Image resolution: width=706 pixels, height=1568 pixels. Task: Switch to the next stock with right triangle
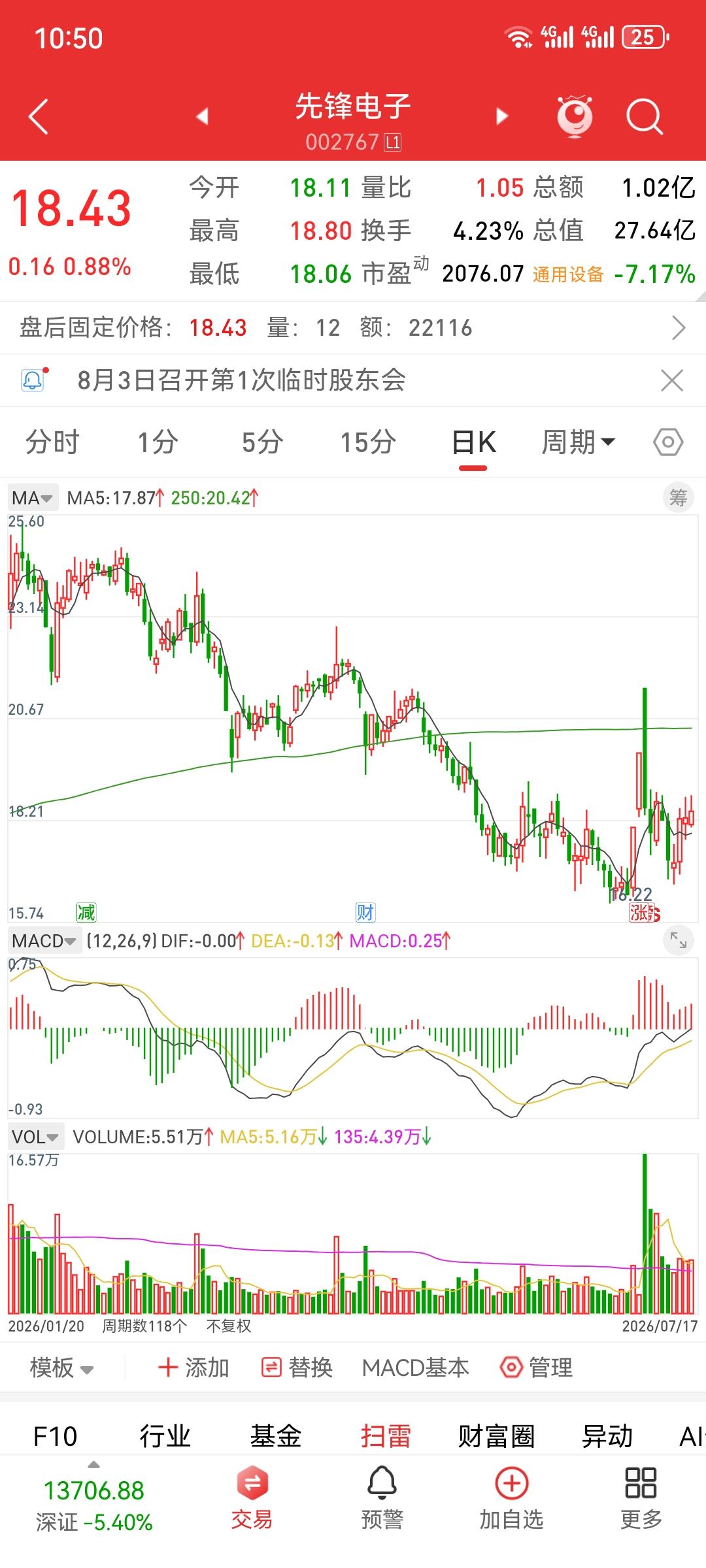(502, 116)
